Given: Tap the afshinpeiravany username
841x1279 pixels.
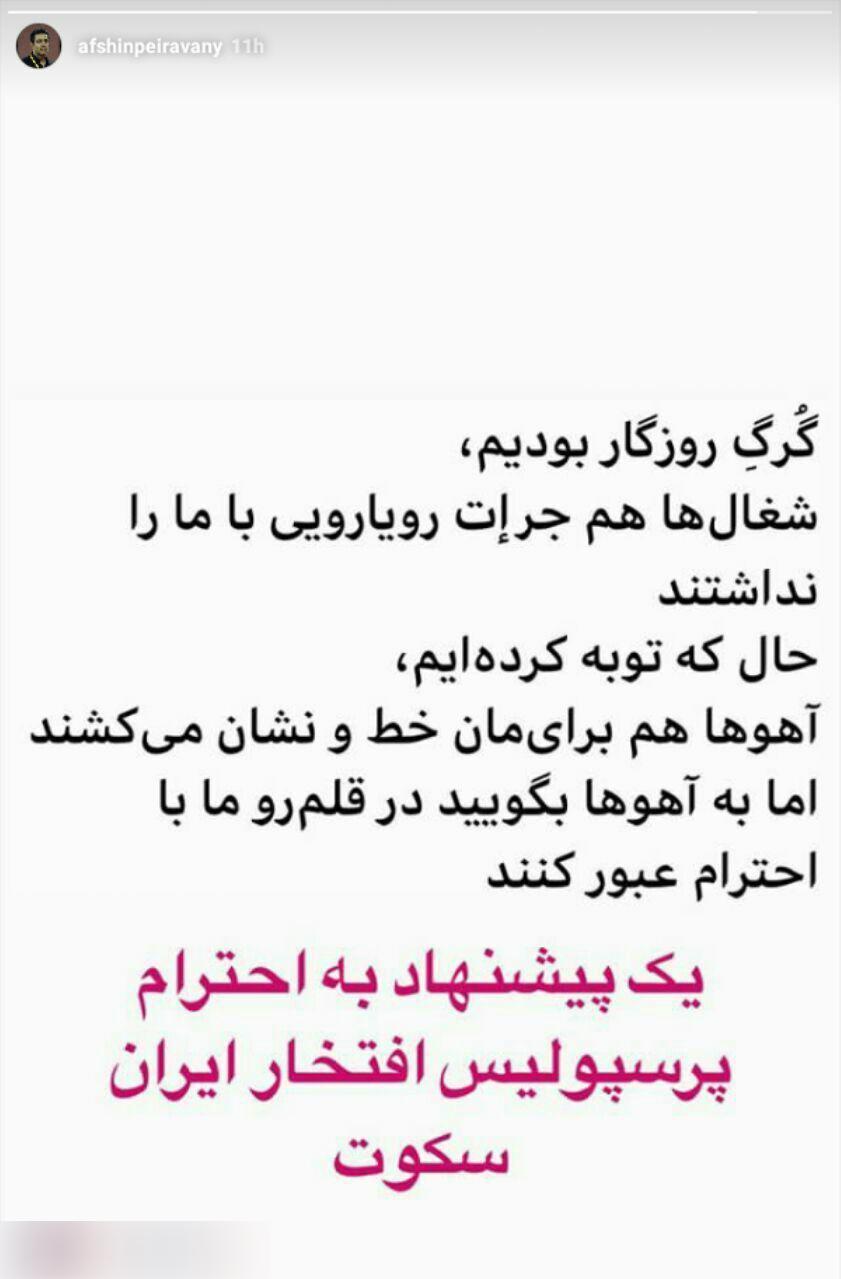Looking at the screenshot, I should [149, 47].
